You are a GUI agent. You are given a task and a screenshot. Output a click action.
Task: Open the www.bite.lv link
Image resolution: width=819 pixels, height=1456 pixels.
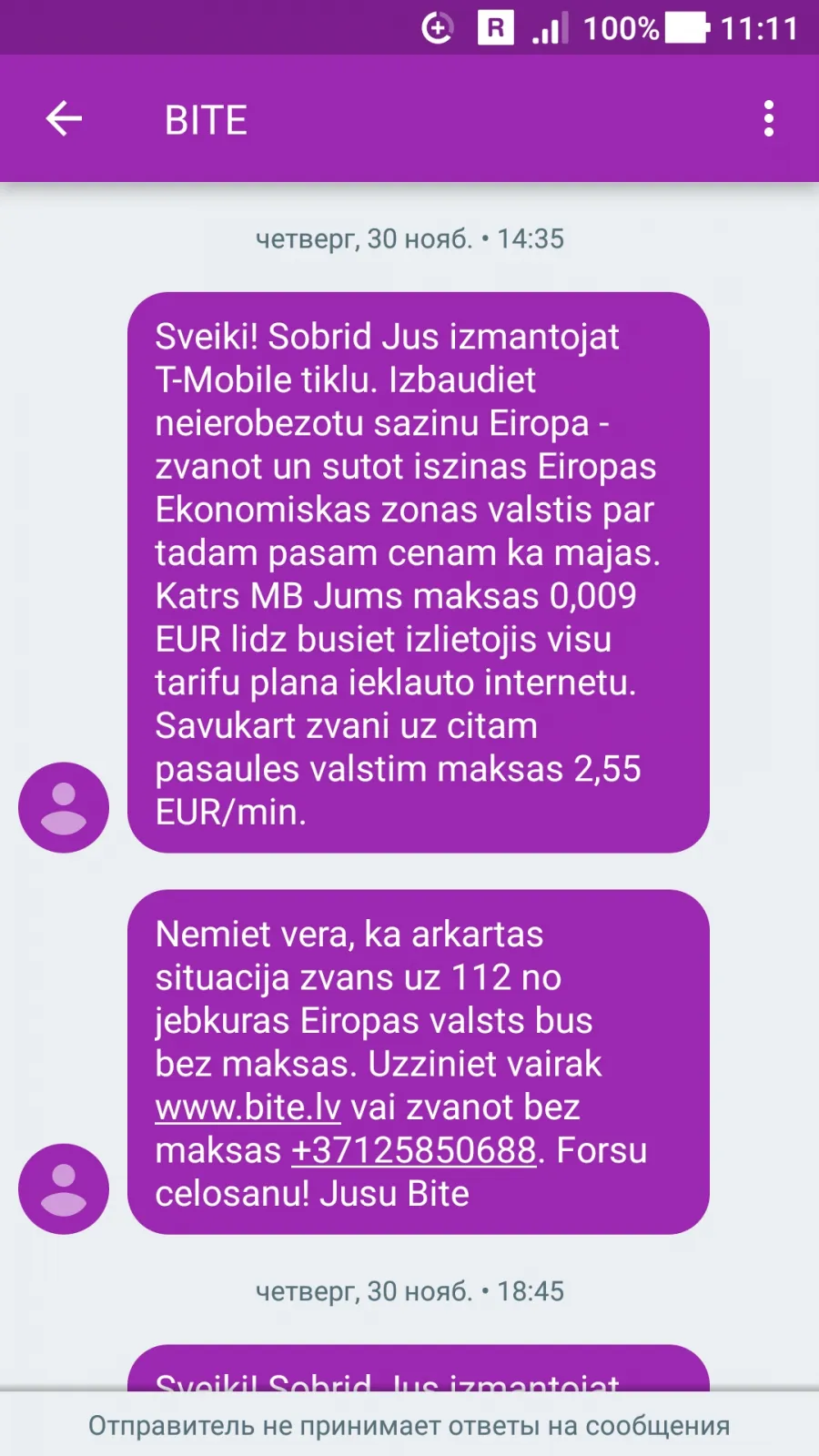tap(248, 1107)
